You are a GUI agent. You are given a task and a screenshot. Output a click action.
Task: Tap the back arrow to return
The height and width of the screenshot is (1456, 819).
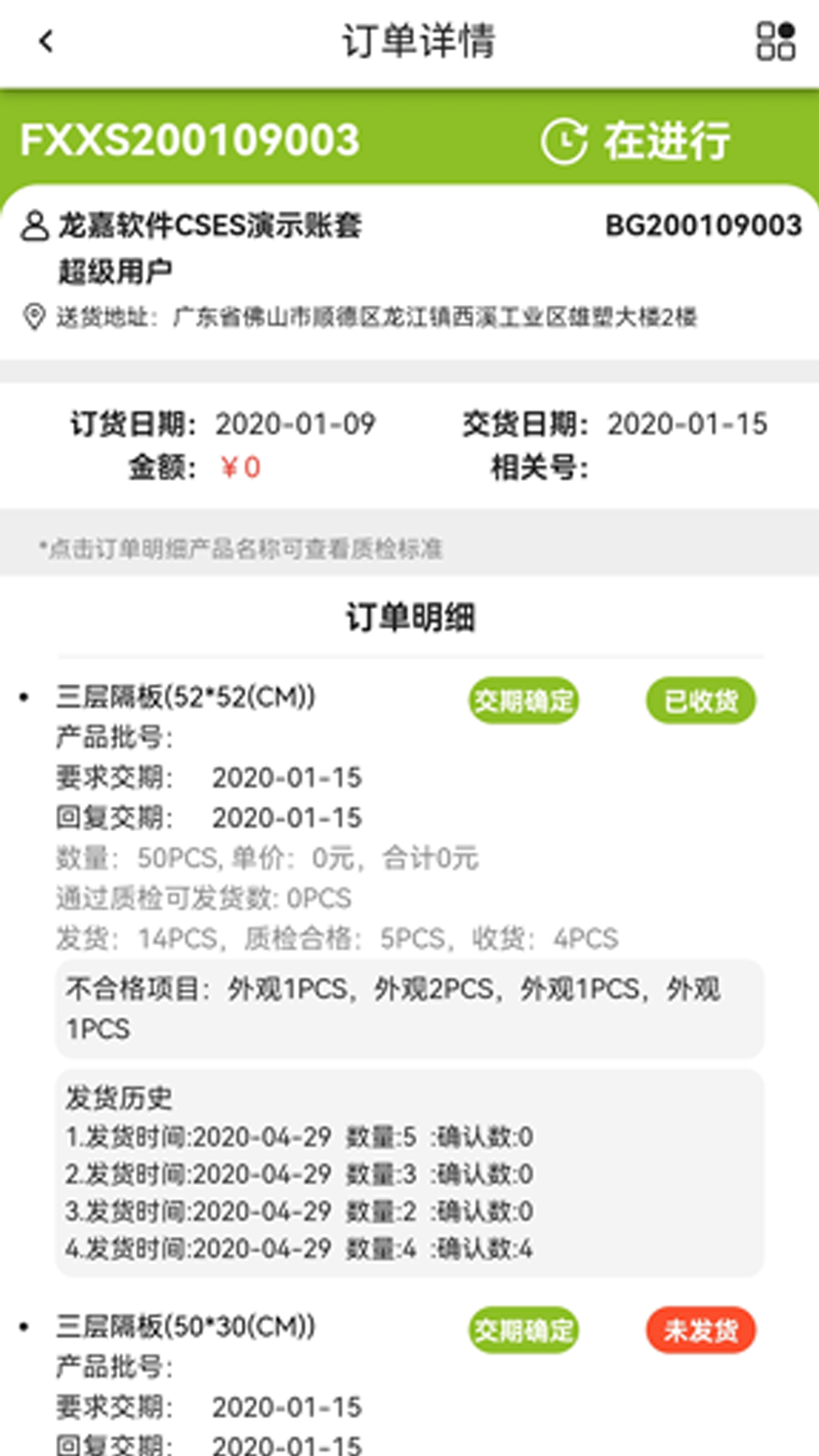(x=47, y=42)
